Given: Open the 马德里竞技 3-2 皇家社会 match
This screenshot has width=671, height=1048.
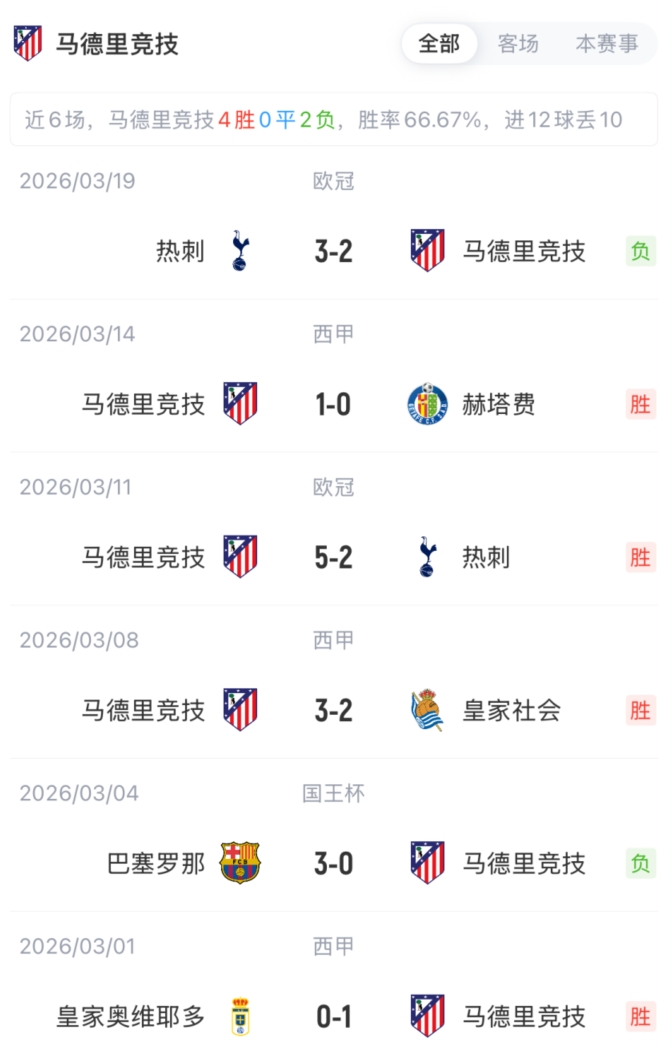Looking at the screenshot, I should tap(334, 710).
